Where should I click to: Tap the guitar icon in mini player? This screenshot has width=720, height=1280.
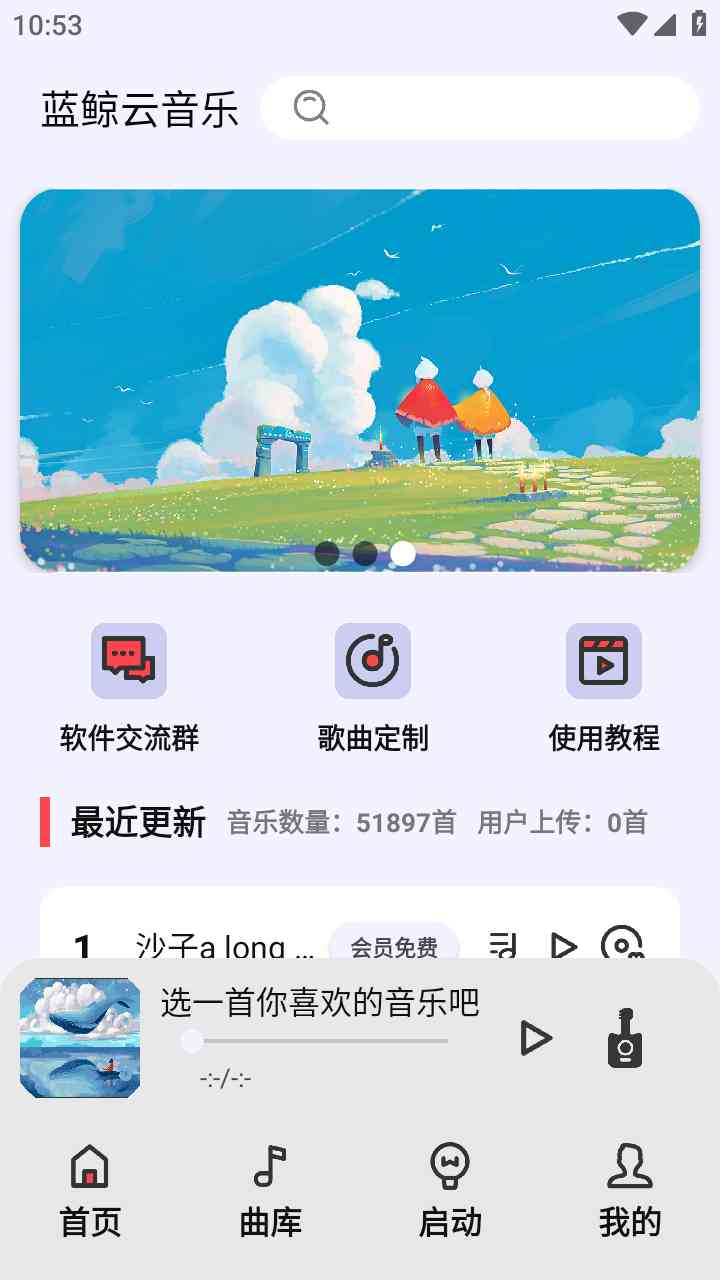point(625,1038)
